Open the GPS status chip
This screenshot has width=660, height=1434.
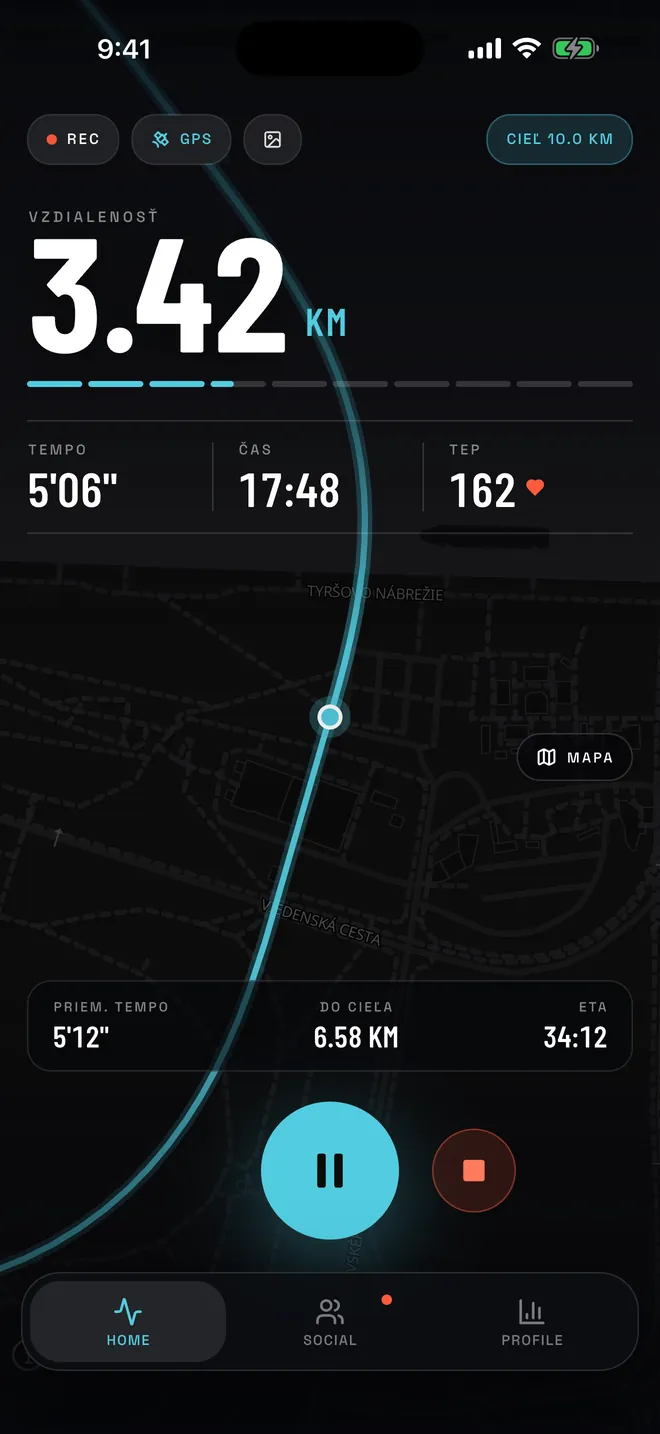[x=181, y=140]
